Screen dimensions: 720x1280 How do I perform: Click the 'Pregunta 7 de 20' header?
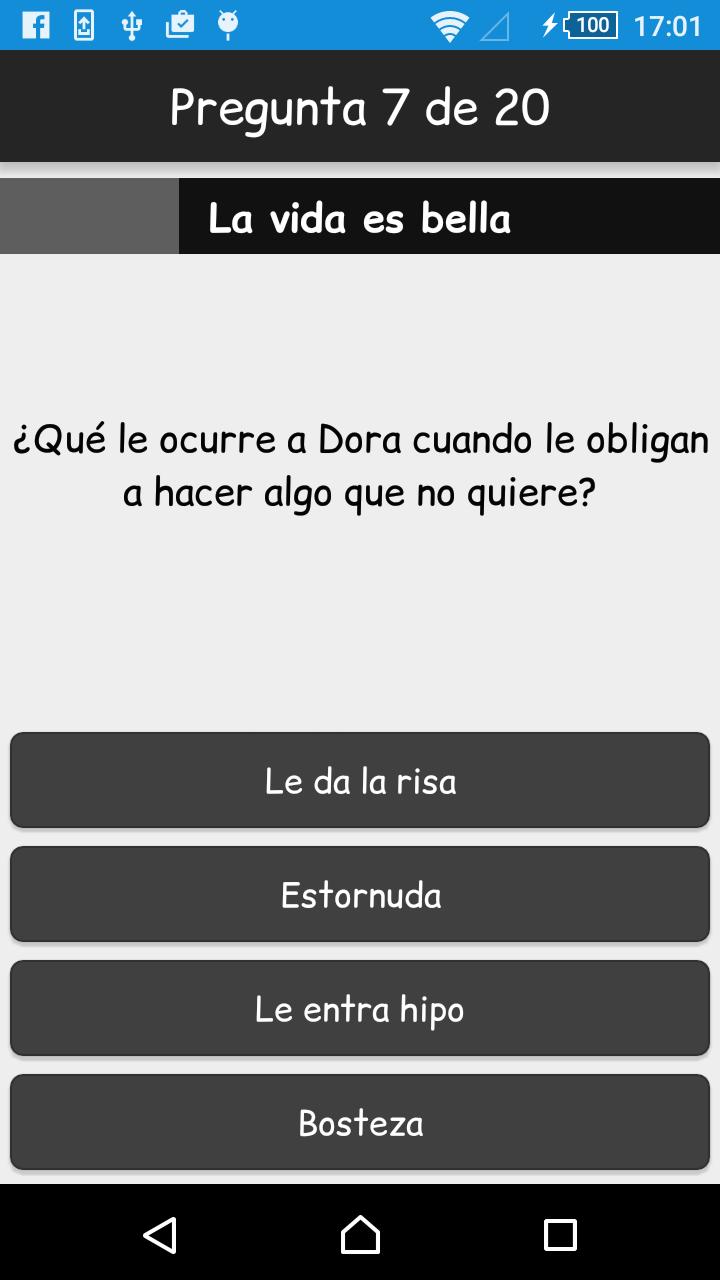pyautogui.click(x=360, y=106)
